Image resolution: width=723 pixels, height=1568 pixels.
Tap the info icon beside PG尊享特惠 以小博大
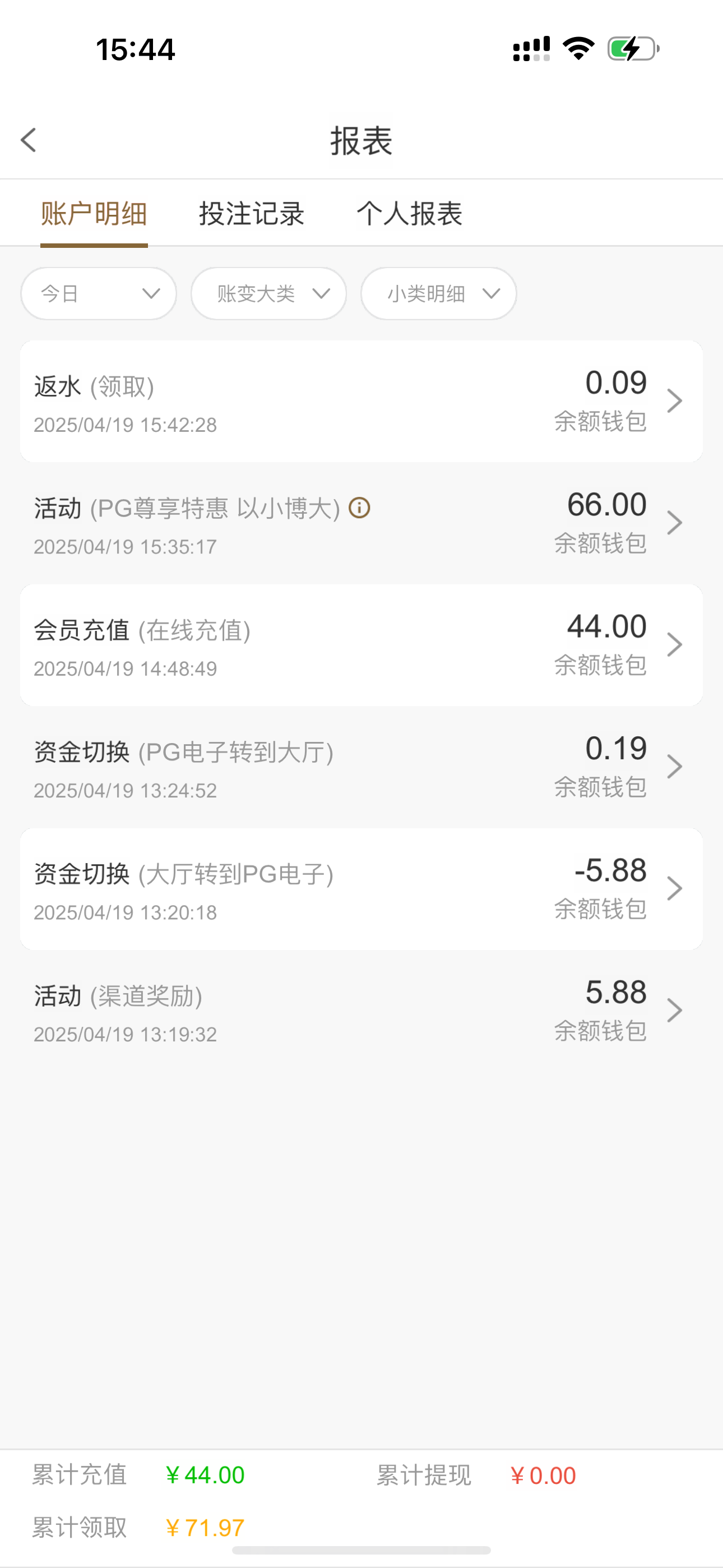[x=360, y=508]
